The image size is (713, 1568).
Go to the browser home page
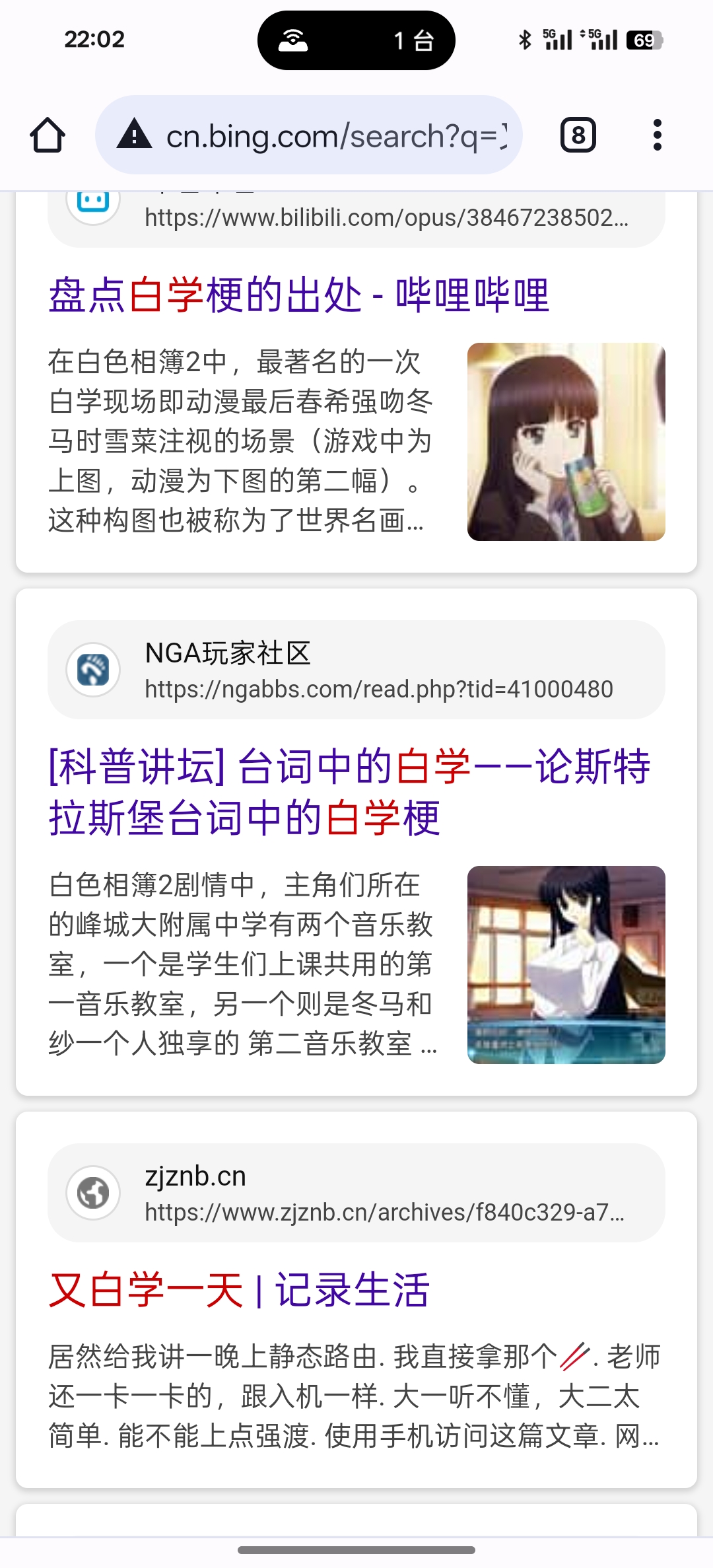[x=48, y=135]
